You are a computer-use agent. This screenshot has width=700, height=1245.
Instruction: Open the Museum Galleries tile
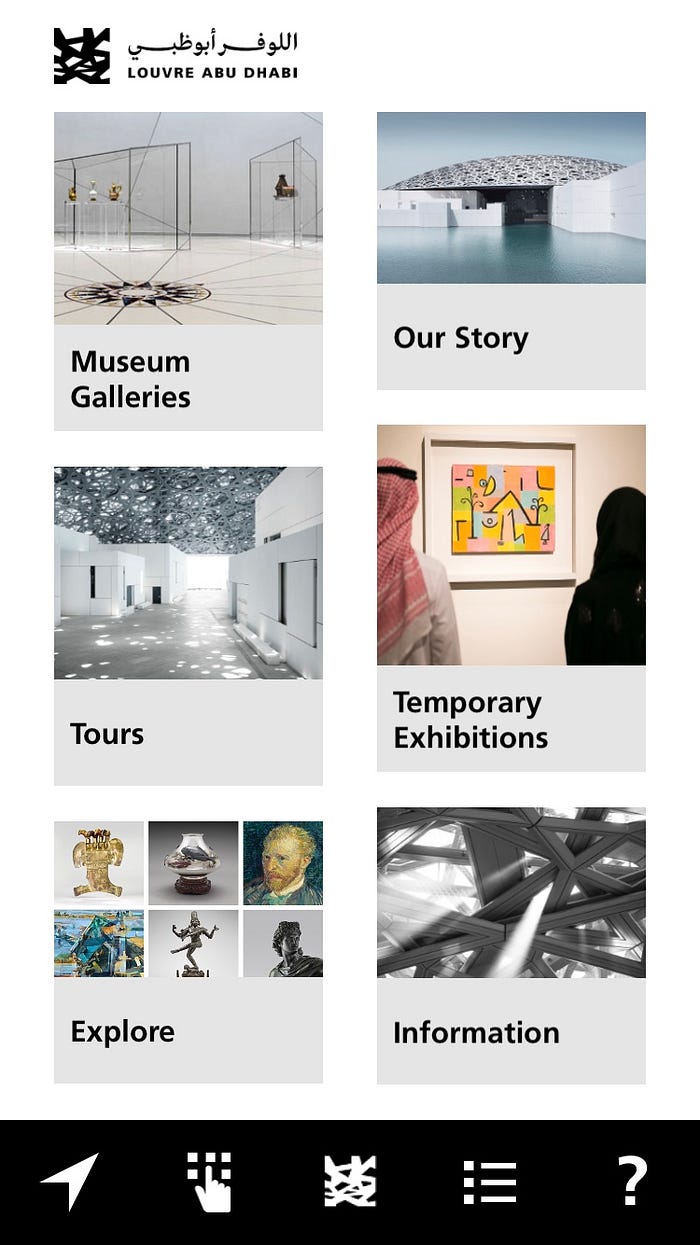point(188,271)
